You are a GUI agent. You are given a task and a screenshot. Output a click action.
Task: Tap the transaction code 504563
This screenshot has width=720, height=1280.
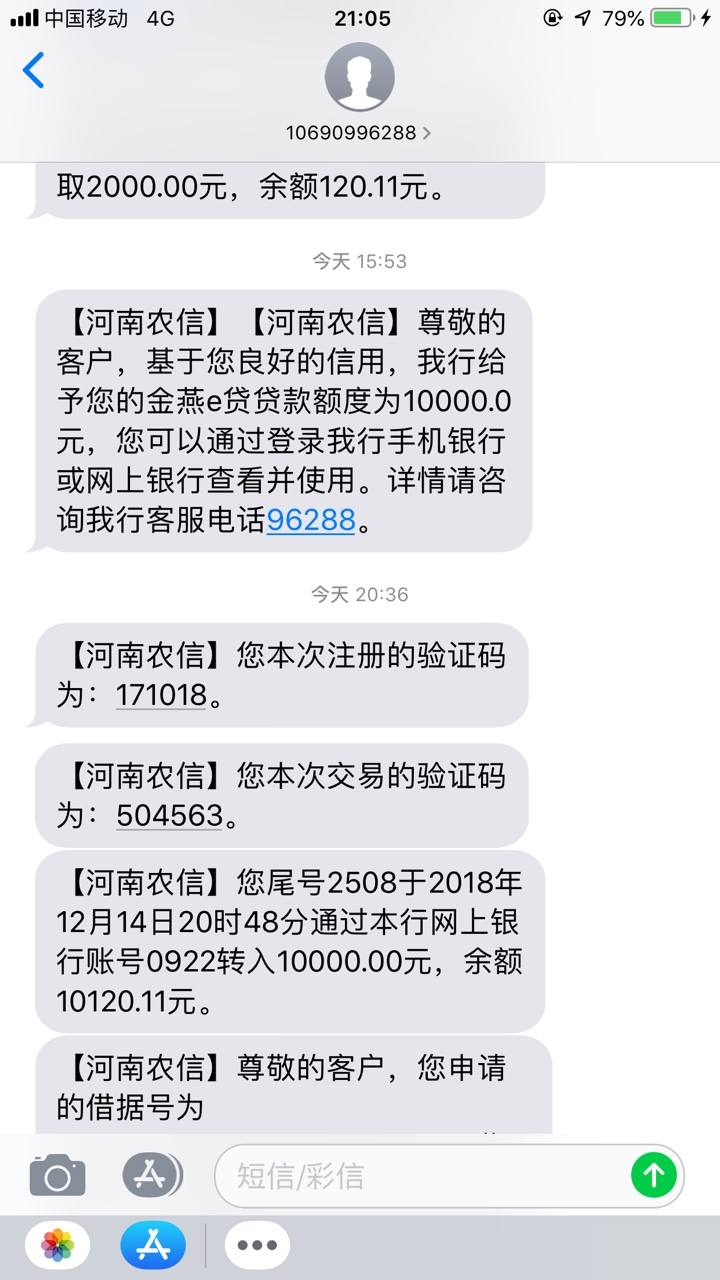[x=168, y=815]
